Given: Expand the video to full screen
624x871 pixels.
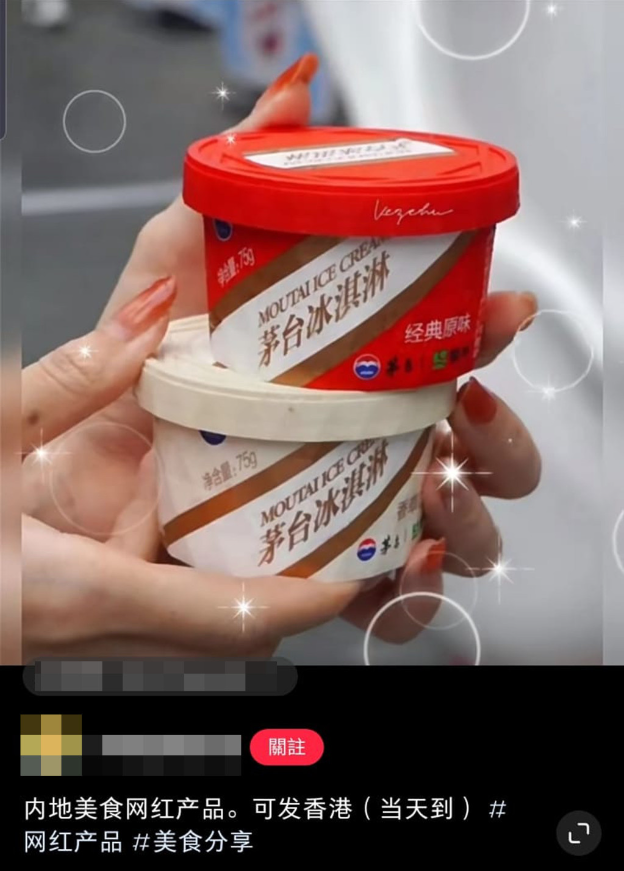Looking at the screenshot, I should click(578, 833).
